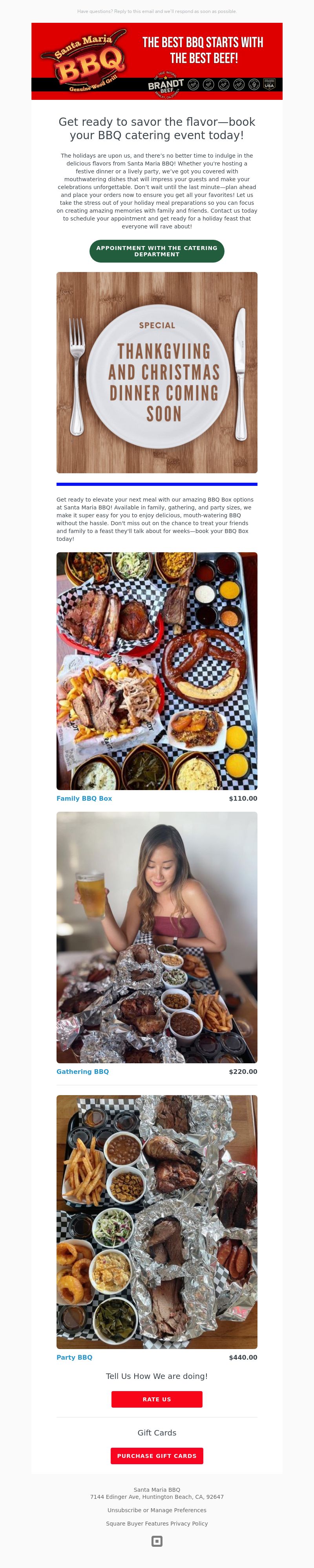
Task: Open the Party BBQ link
Action: tap(74, 1357)
